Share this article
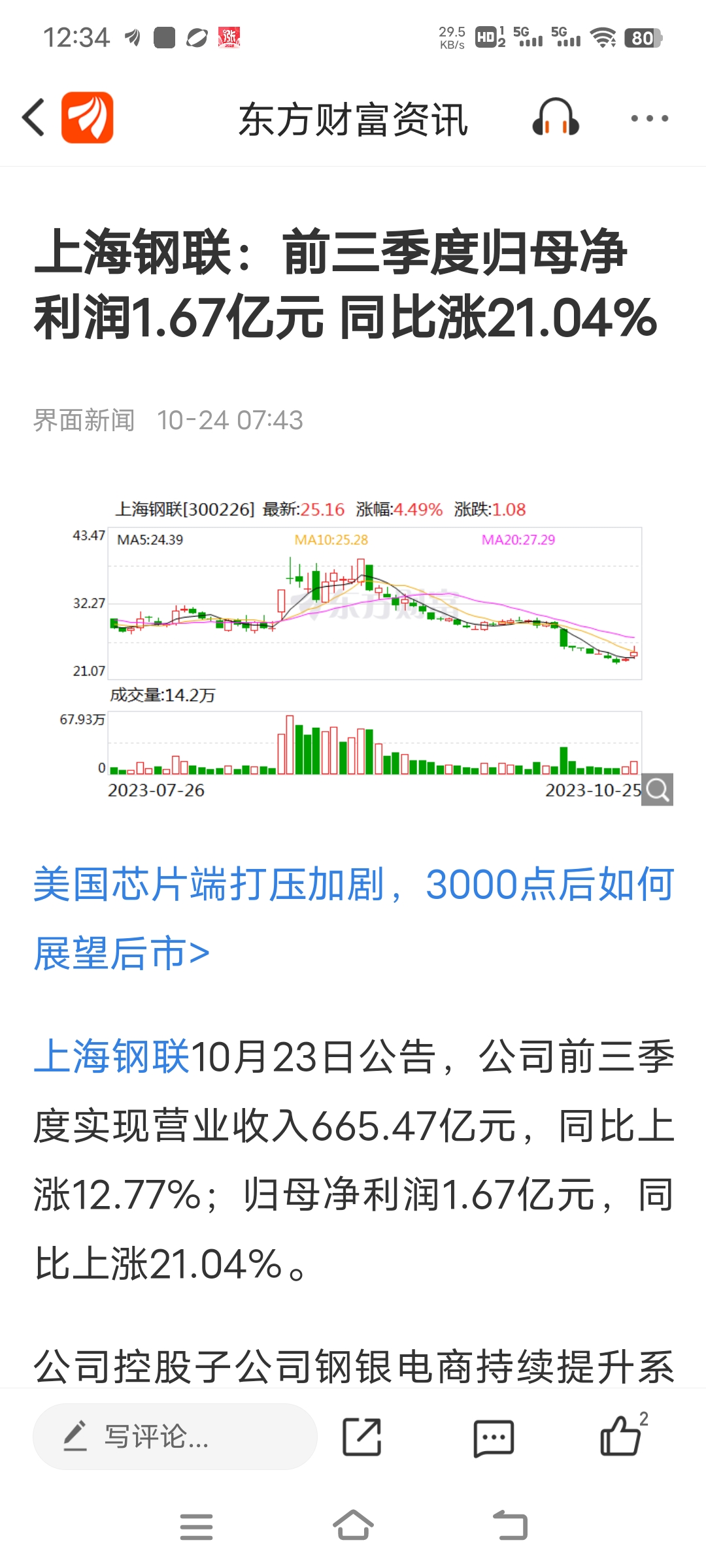 tap(362, 1437)
